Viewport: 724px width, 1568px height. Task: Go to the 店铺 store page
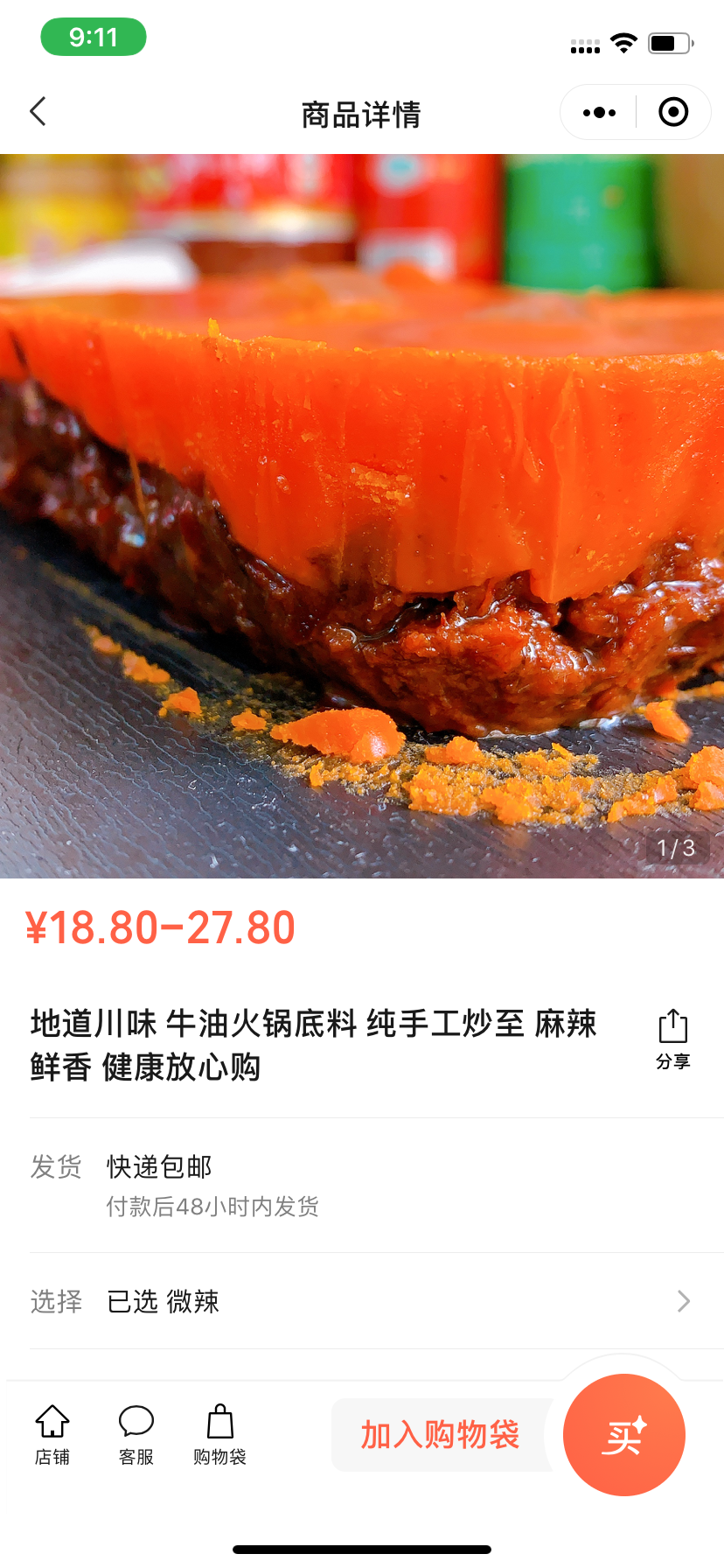52,1435
